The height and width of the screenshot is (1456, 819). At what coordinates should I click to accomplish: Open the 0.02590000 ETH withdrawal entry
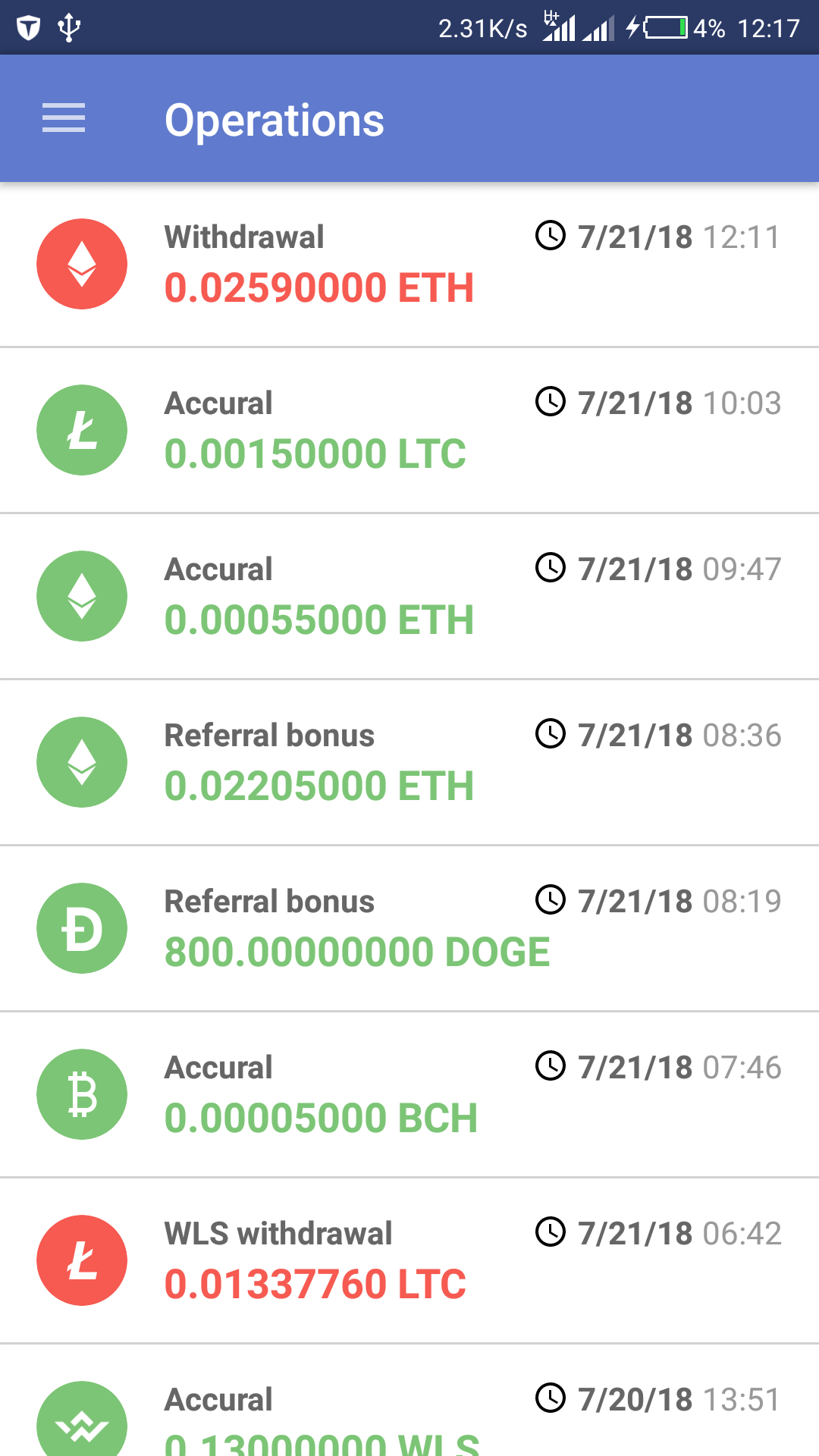pyautogui.click(x=409, y=264)
